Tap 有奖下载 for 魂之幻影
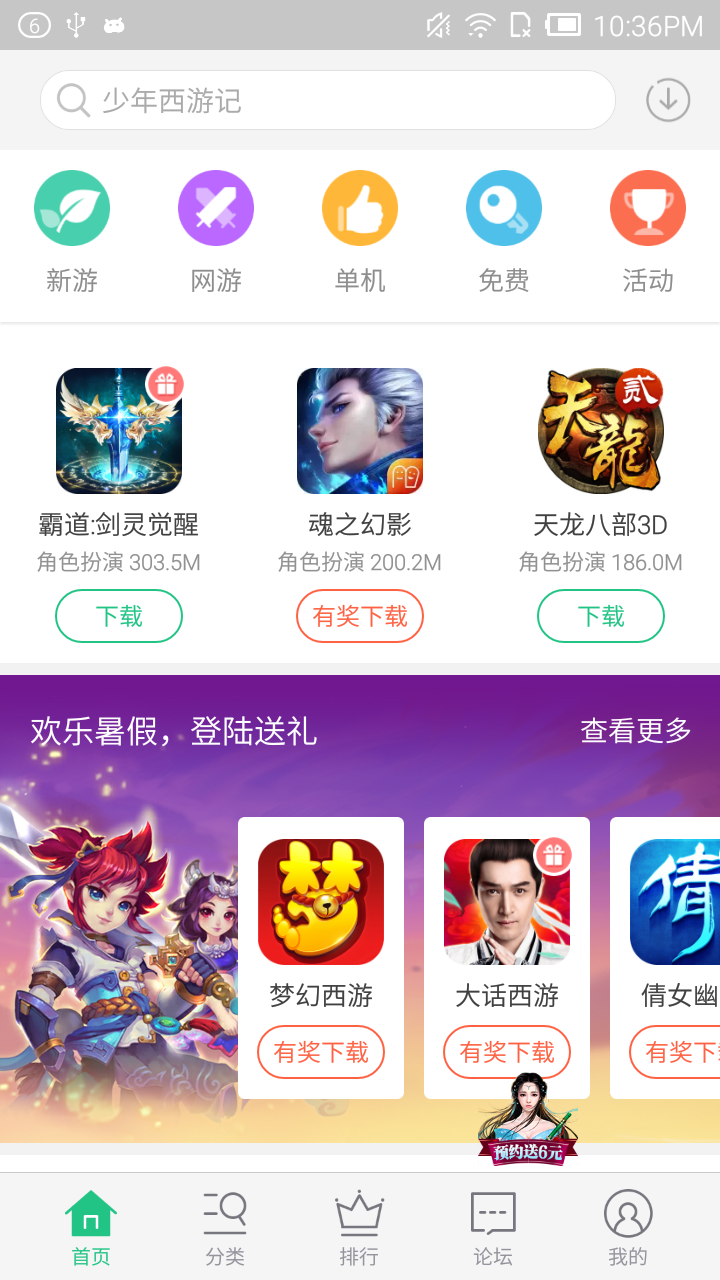Screen dimensions: 720x1280 (x=360, y=616)
